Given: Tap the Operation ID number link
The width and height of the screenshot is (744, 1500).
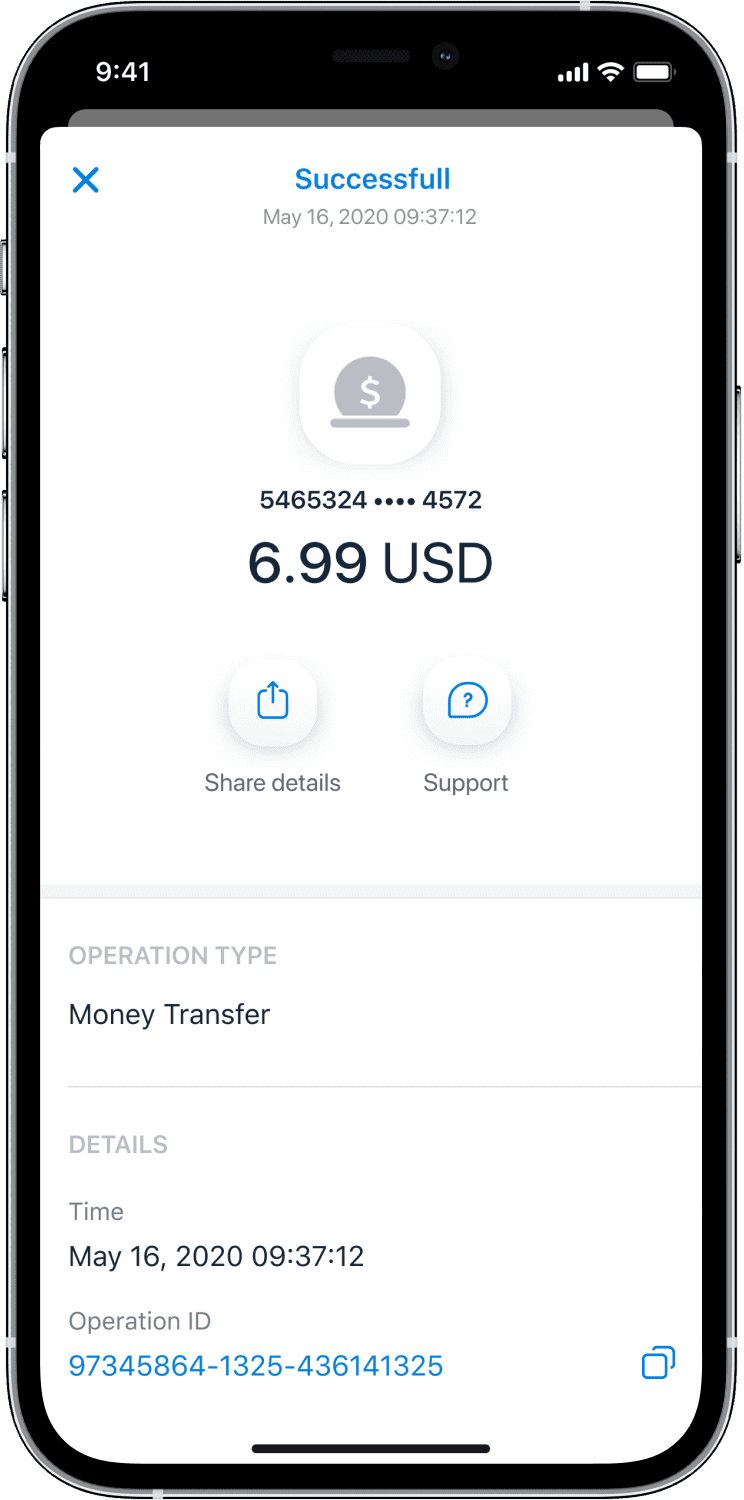Looking at the screenshot, I should [x=256, y=1366].
